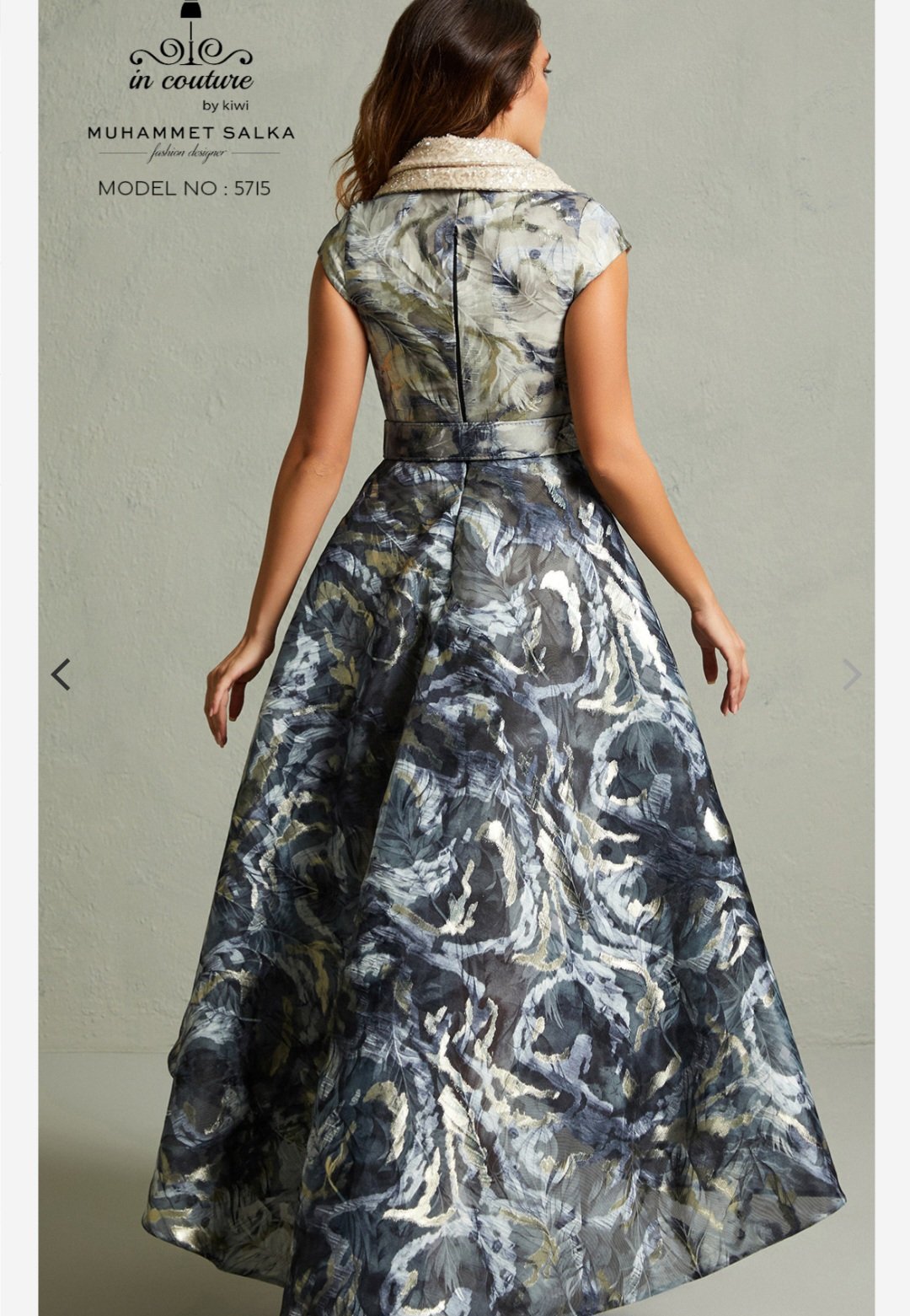Show the next dress photo
Image resolution: width=910 pixels, height=1316 pixels.
(852, 674)
